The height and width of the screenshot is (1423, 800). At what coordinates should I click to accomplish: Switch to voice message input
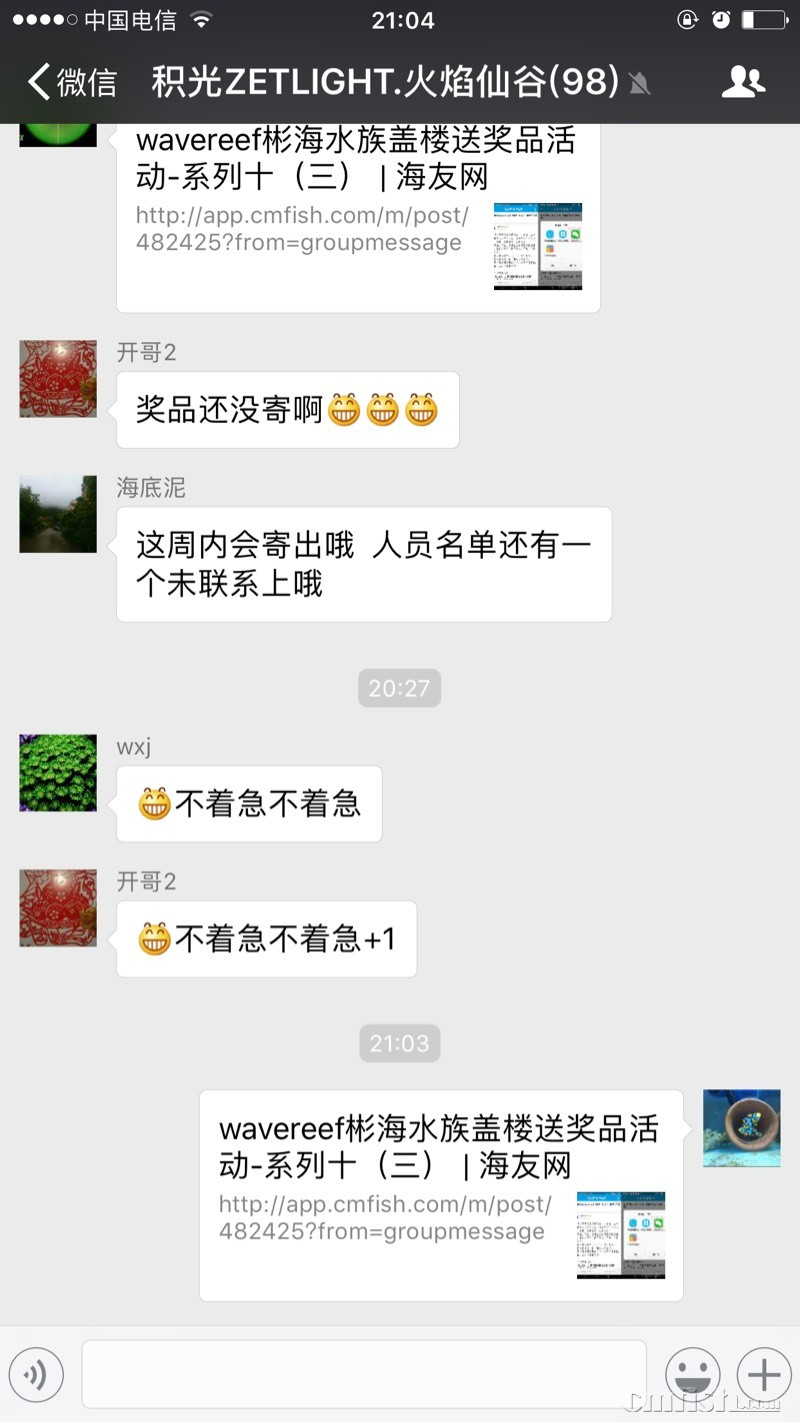[36, 1375]
